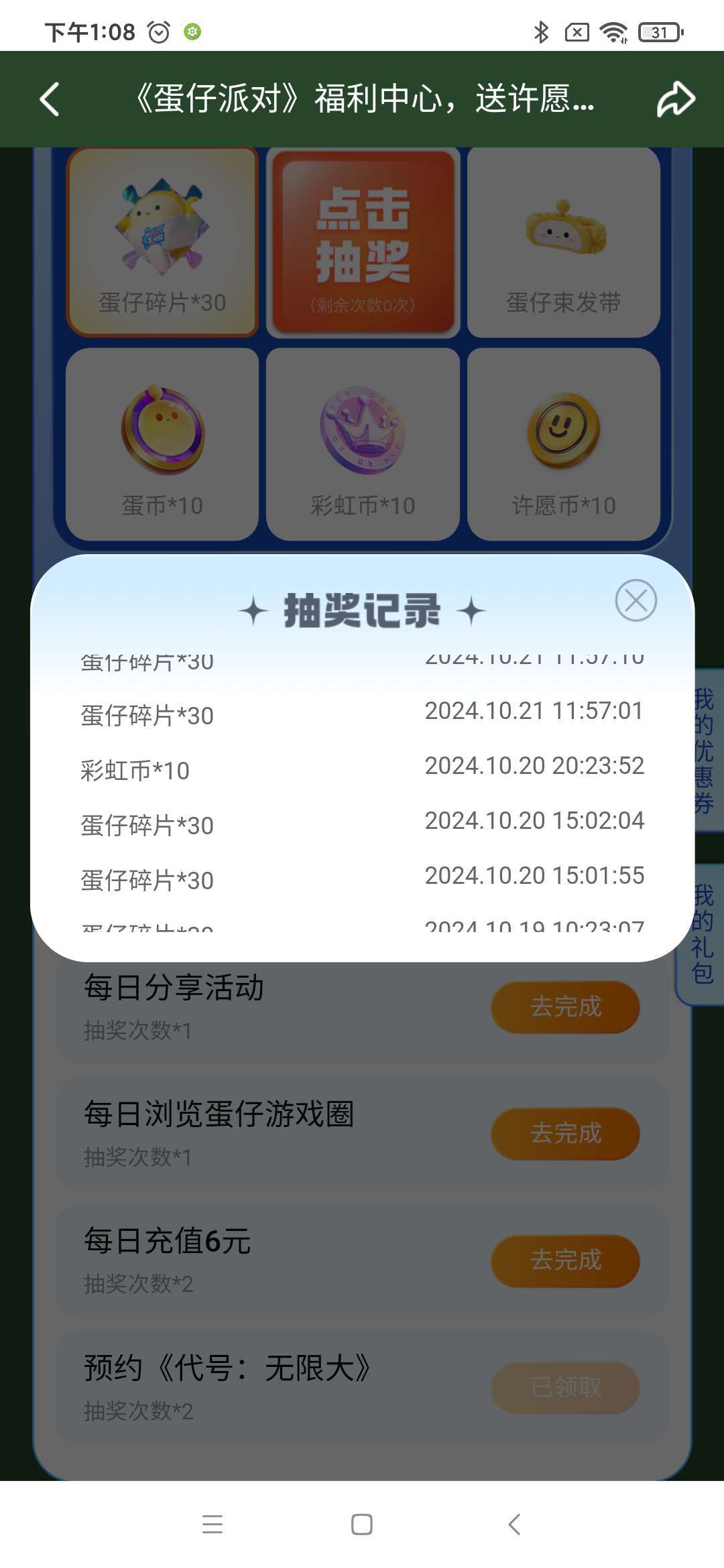Image resolution: width=724 pixels, height=1568 pixels.
Task: Return to the system home screen
Action: [362, 1524]
